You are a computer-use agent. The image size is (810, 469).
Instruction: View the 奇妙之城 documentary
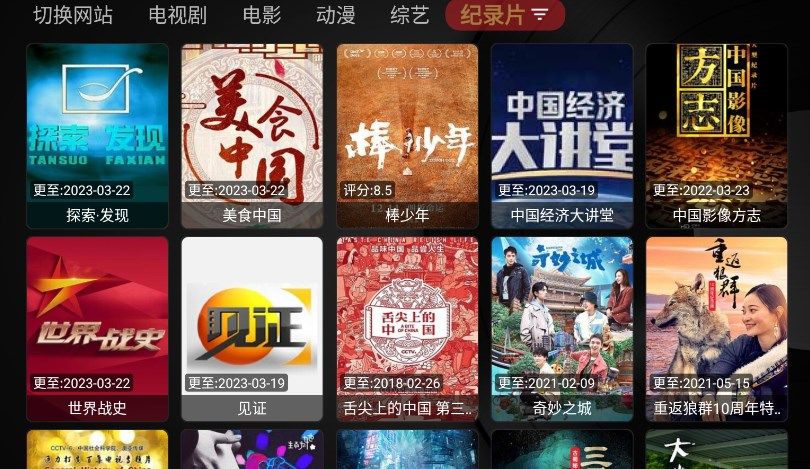(562, 328)
